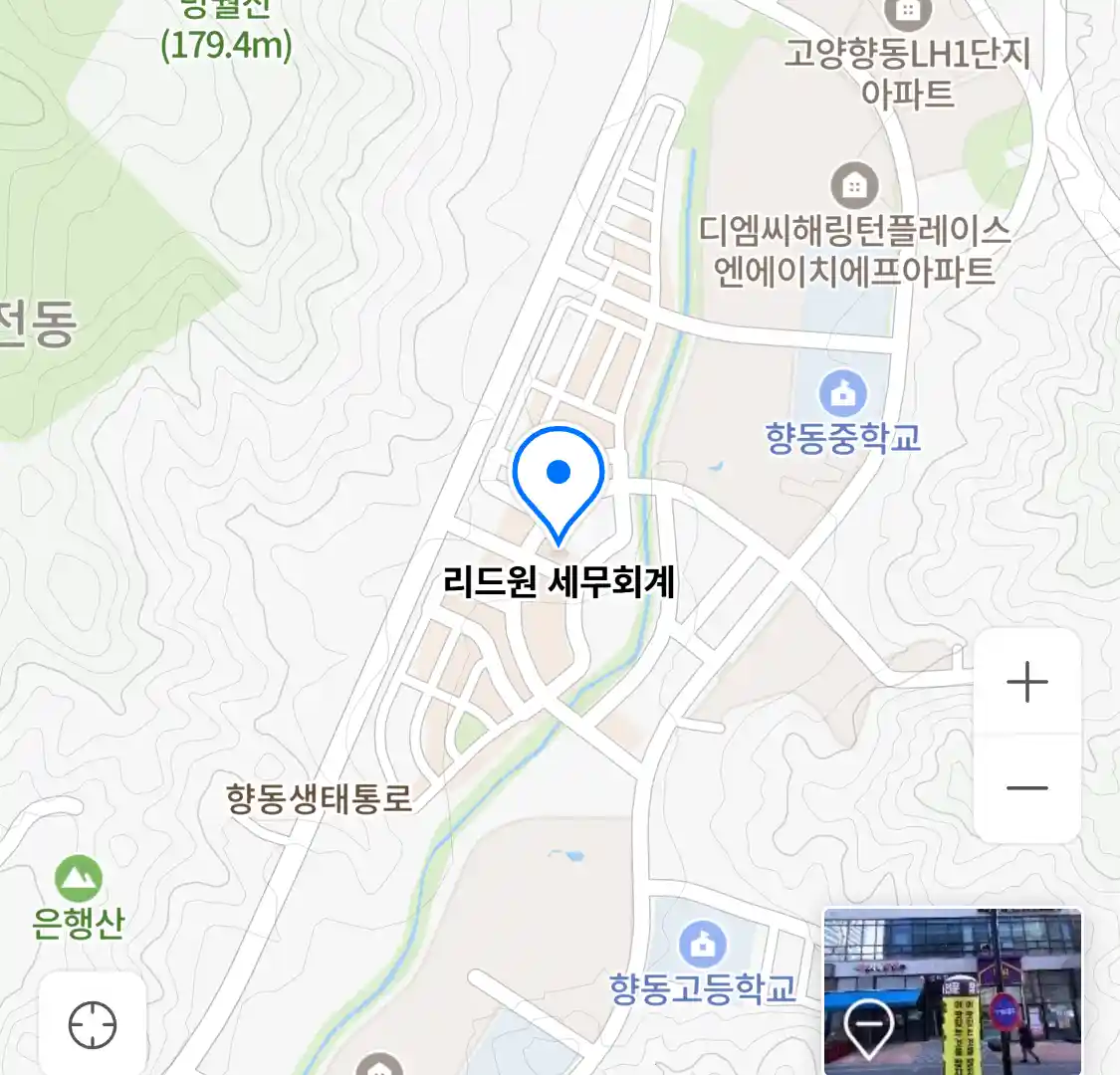Screen dimensions: 1120x1075
Task: Open the street view thumbnail
Action: click(953, 990)
